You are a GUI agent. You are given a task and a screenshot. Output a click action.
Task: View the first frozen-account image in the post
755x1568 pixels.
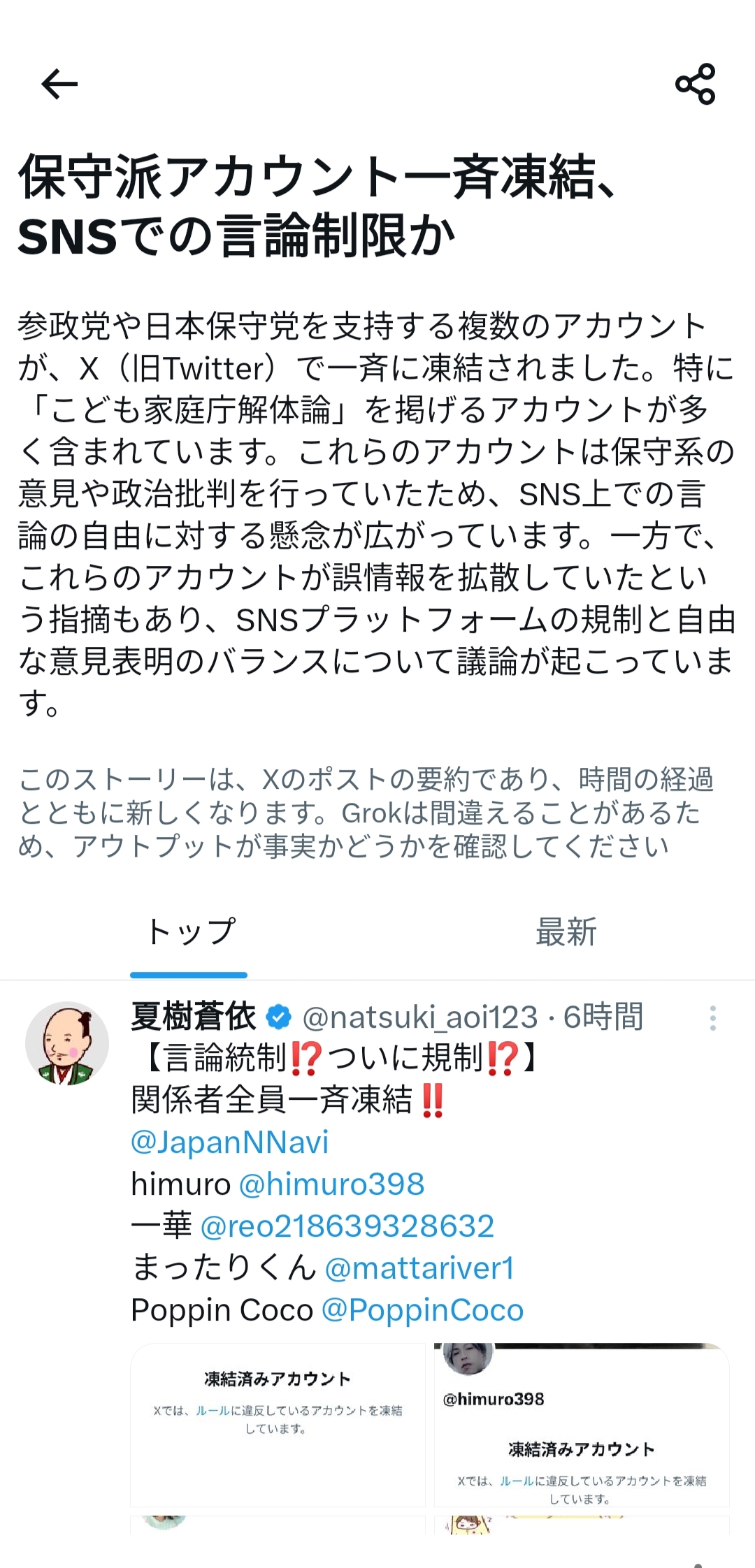click(278, 1425)
